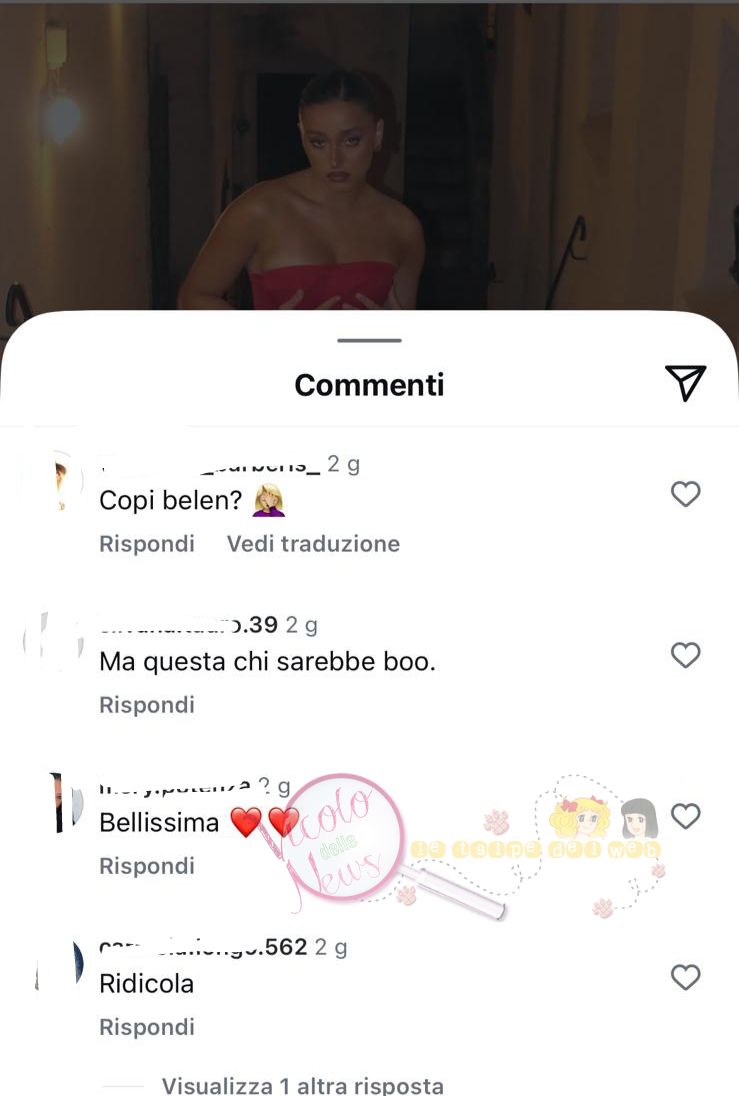Like the comment 'Ma questa chi sarebbe boo.'
This screenshot has height=1096, width=739.
pos(685,655)
